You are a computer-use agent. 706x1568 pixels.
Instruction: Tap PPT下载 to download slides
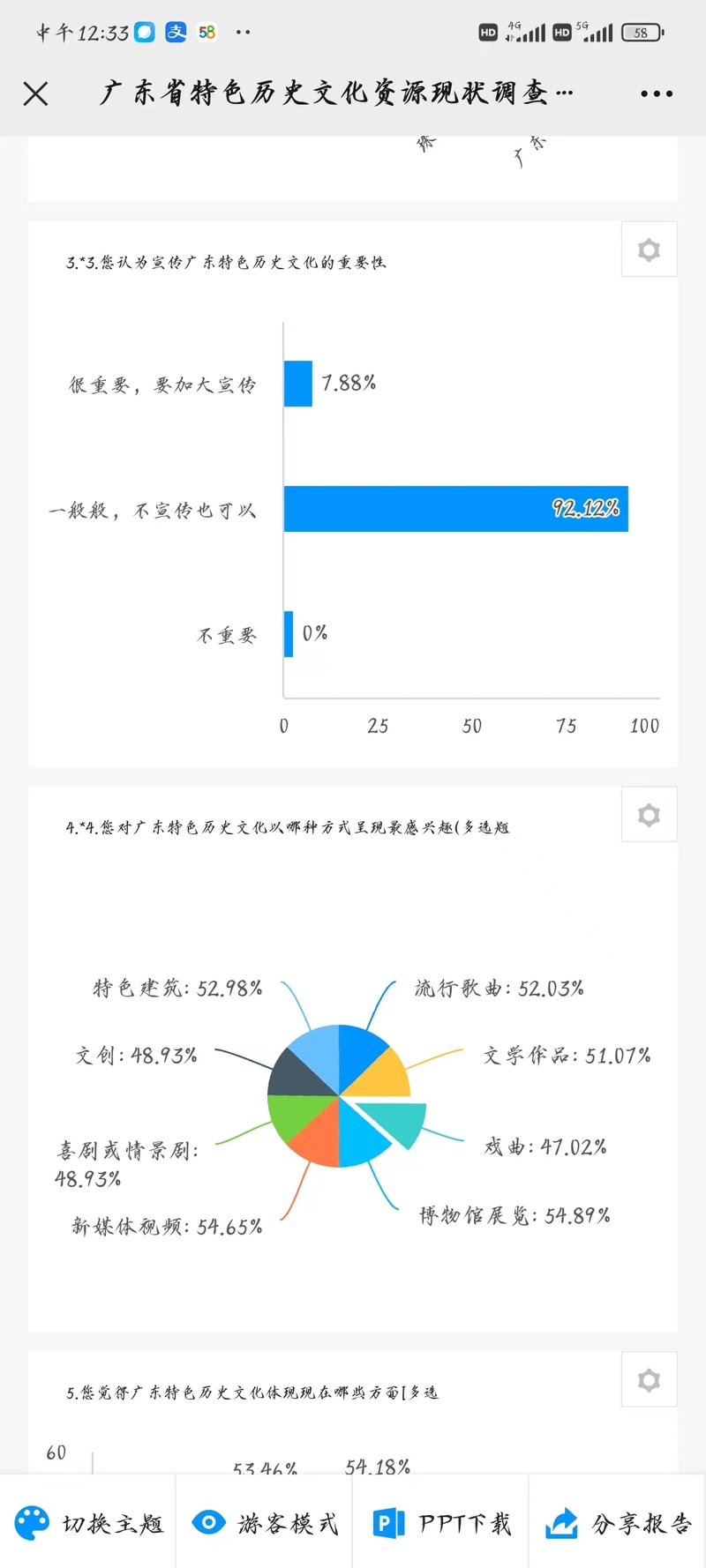[x=440, y=1522]
